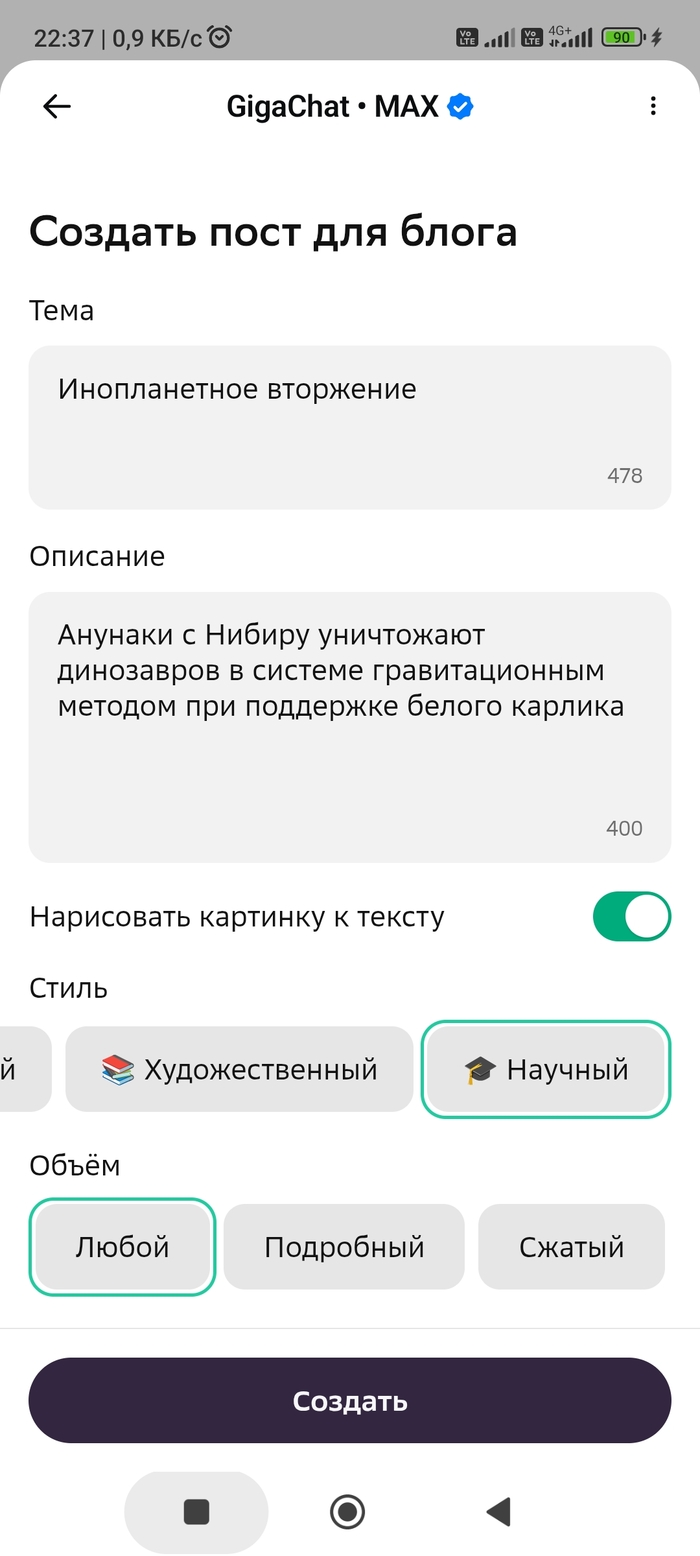
Task: Open recent apps with the square button
Action: 196,1511
